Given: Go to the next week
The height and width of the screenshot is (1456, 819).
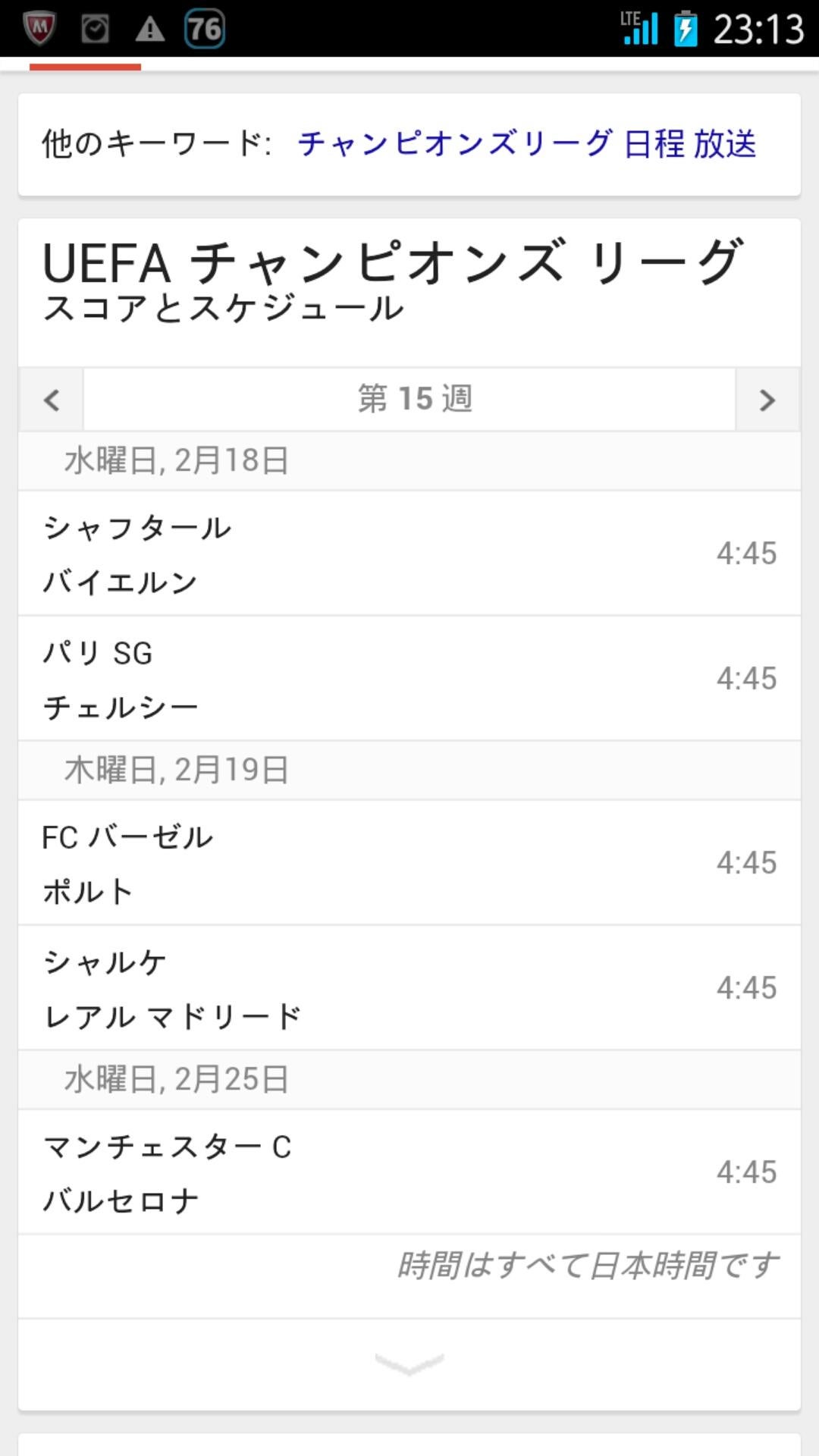Looking at the screenshot, I should [x=767, y=400].
